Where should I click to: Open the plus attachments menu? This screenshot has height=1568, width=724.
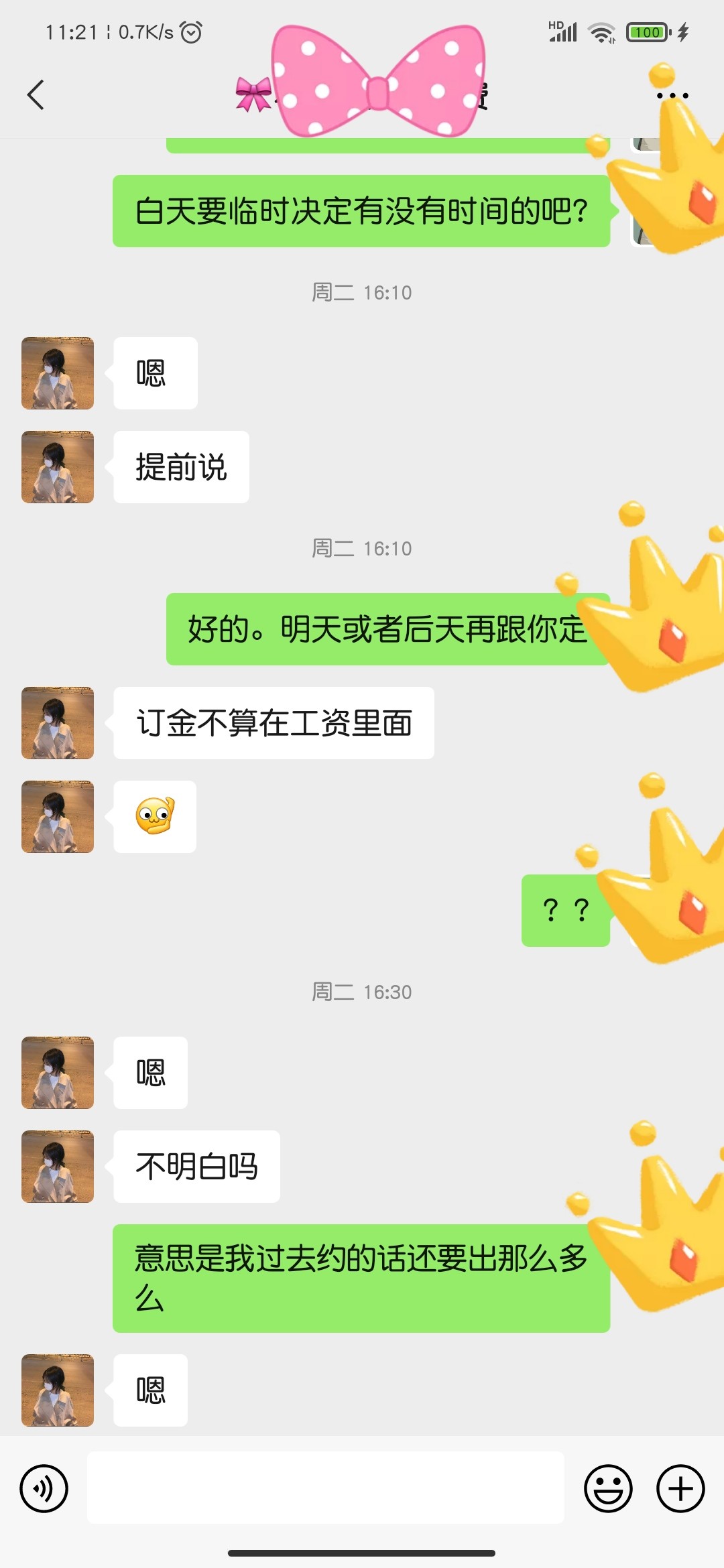point(680,1489)
